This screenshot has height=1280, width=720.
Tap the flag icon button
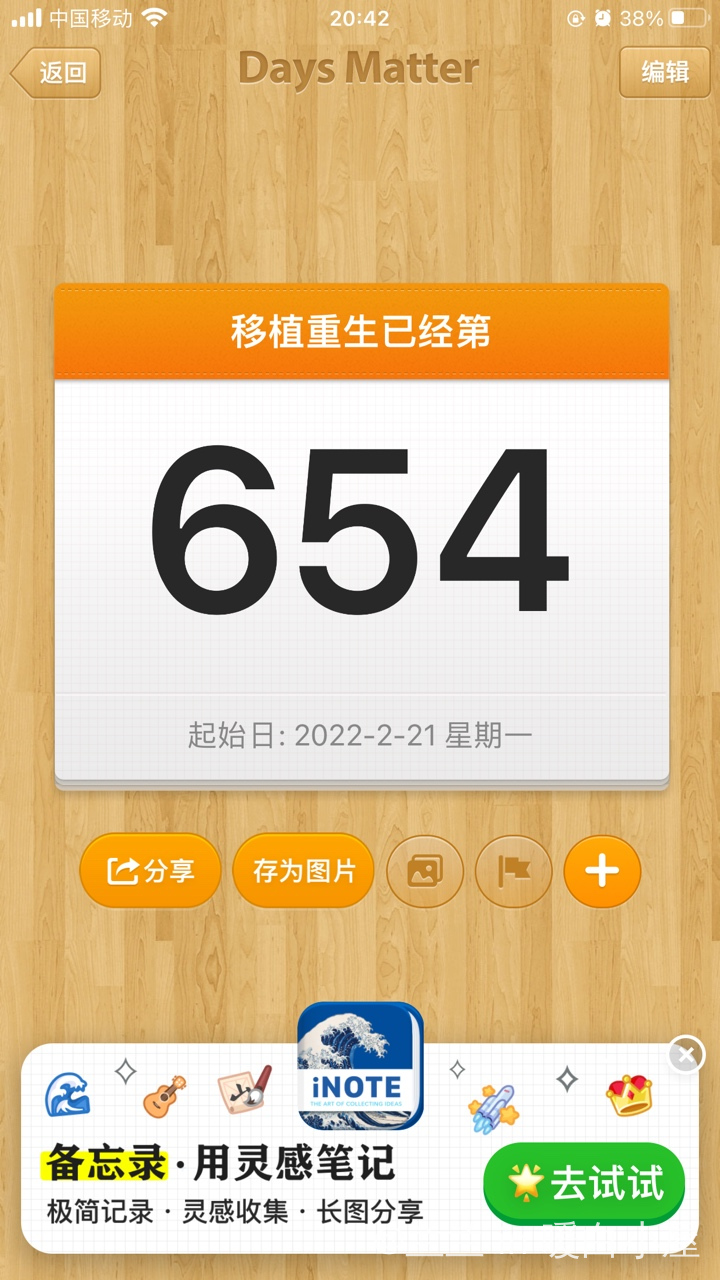pyautogui.click(x=514, y=871)
